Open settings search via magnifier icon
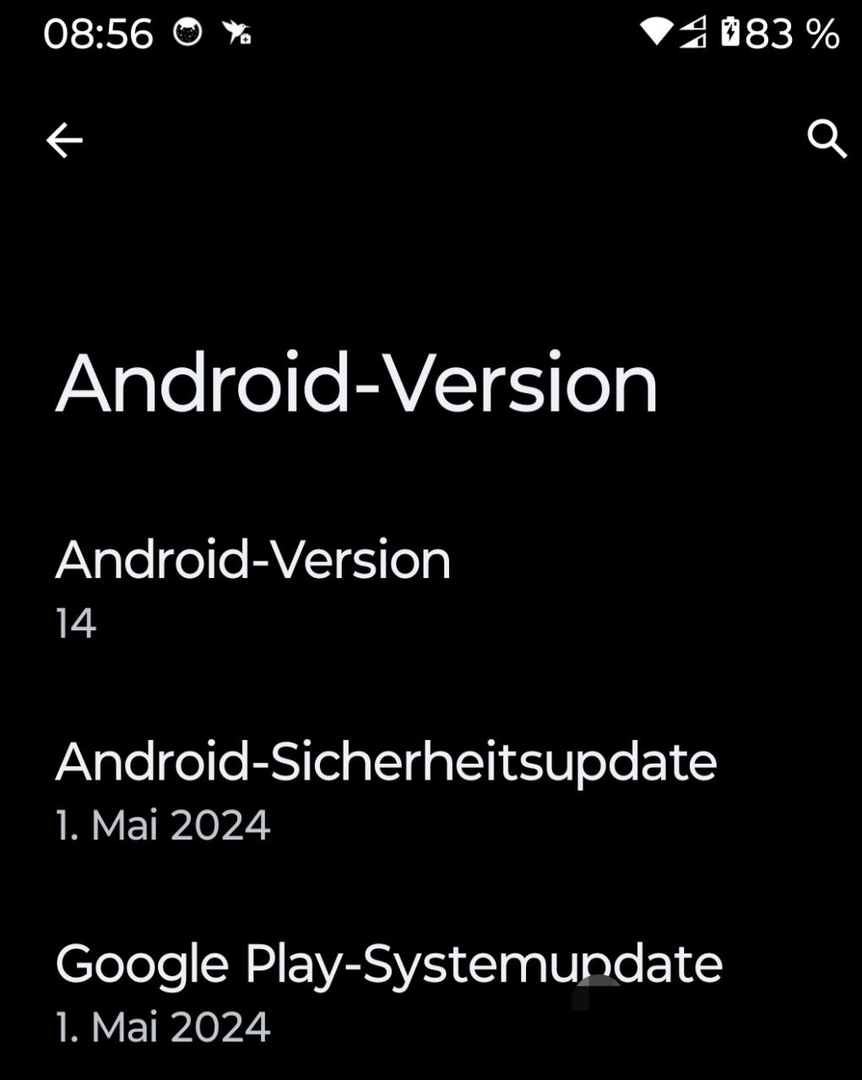Image resolution: width=862 pixels, height=1080 pixels. (826, 140)
